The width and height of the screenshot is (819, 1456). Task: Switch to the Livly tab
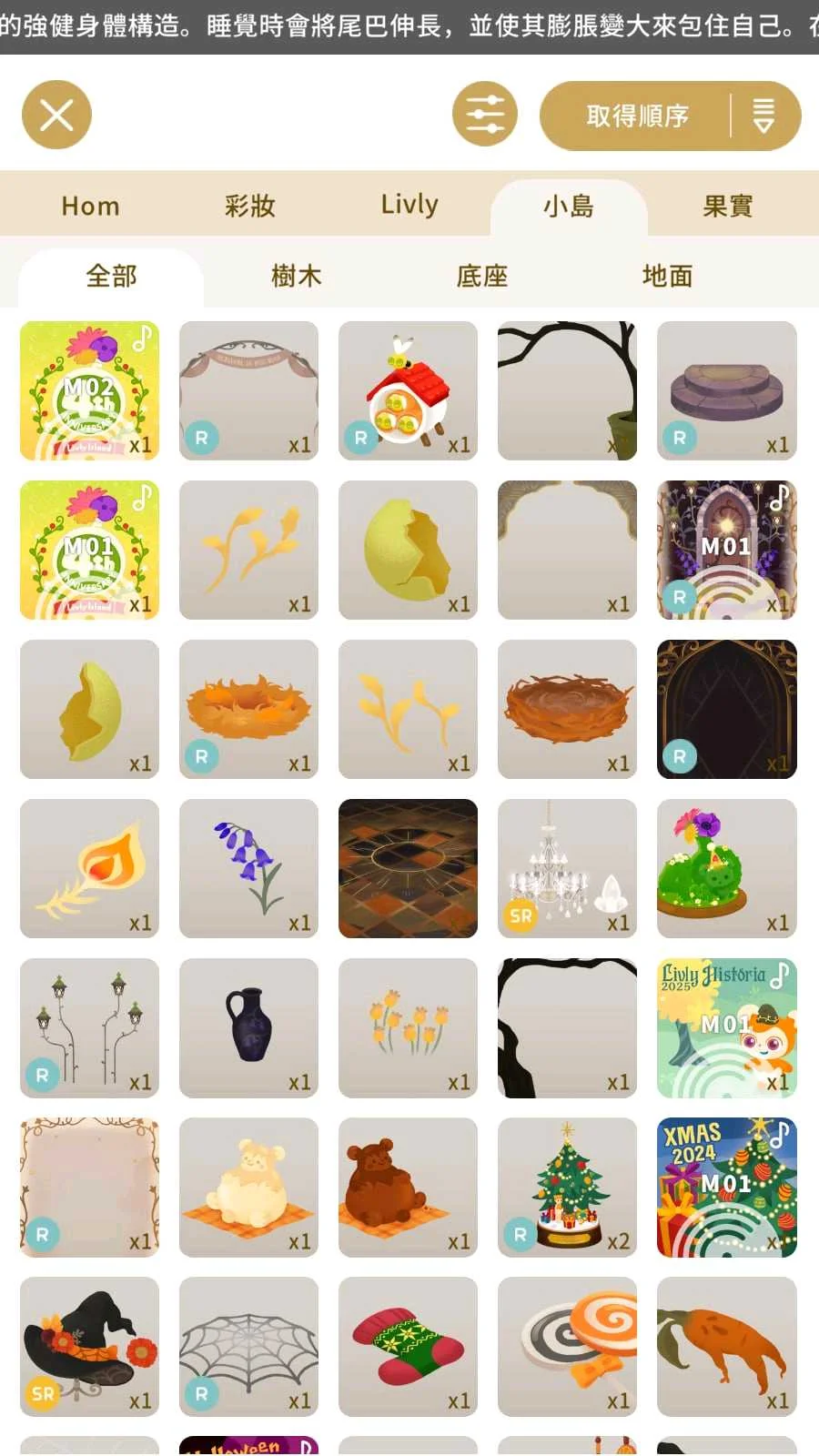tap(409, 205)
